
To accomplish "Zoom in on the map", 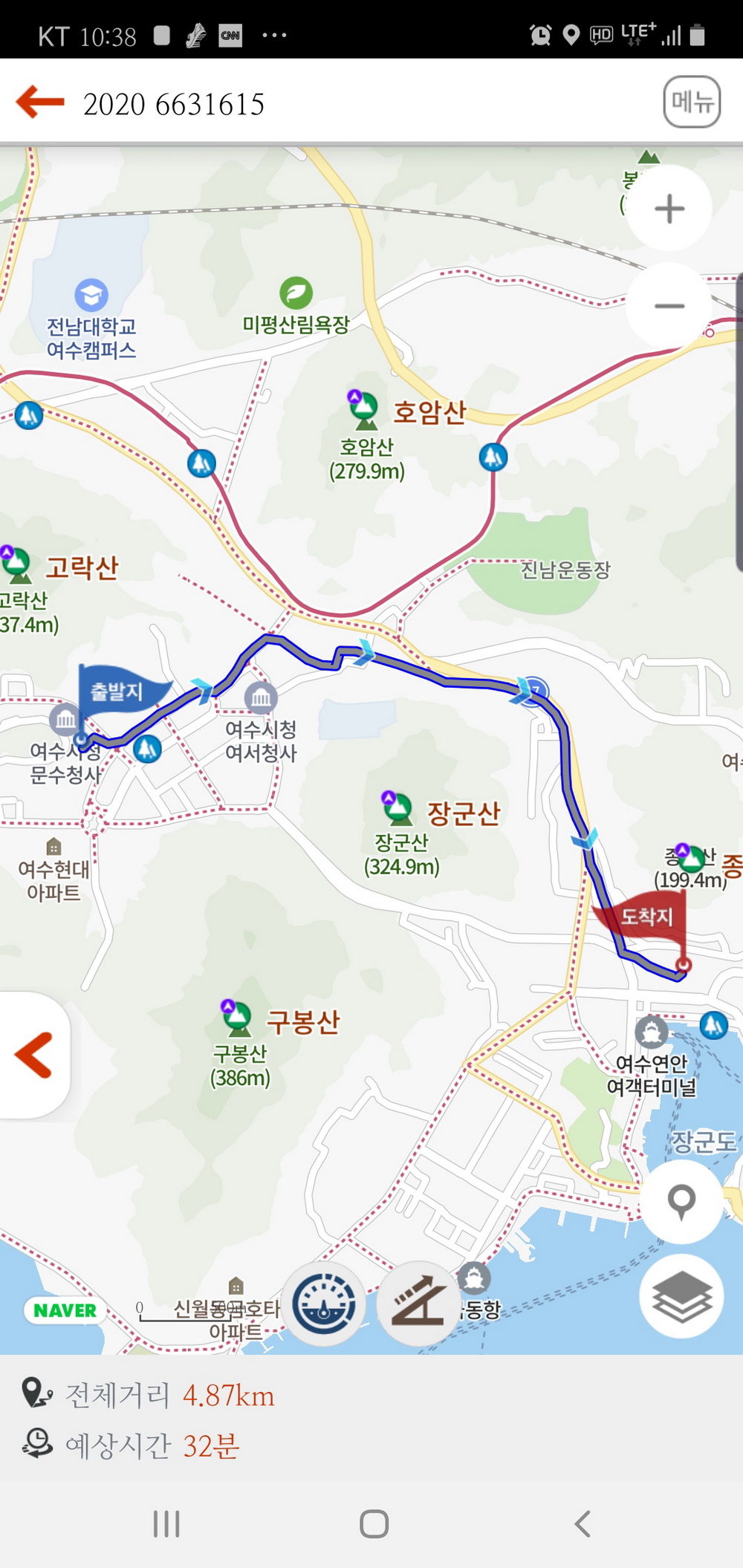I will click(x=669, y=209).
